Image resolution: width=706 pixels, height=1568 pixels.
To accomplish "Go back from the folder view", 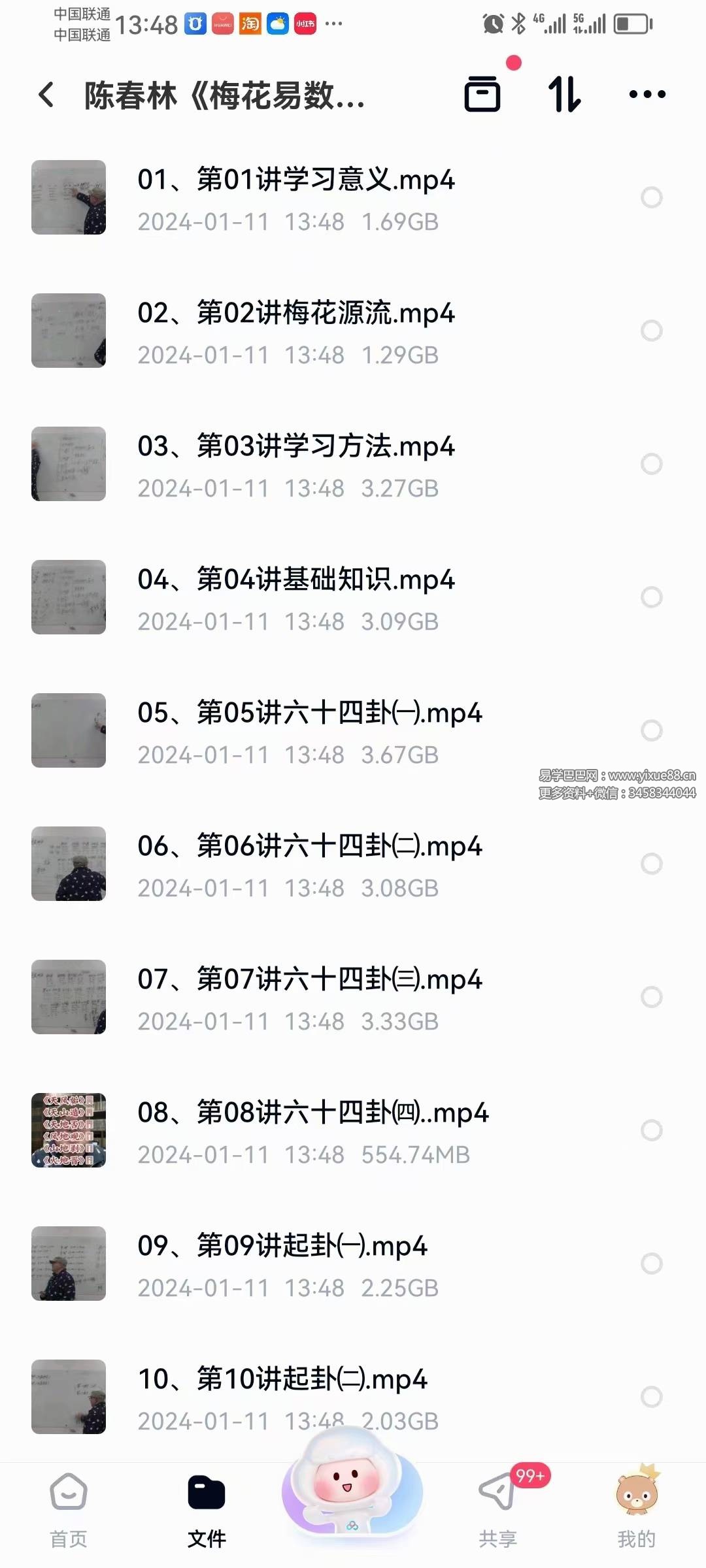I will pyautogui.click(x=47, y=95).
